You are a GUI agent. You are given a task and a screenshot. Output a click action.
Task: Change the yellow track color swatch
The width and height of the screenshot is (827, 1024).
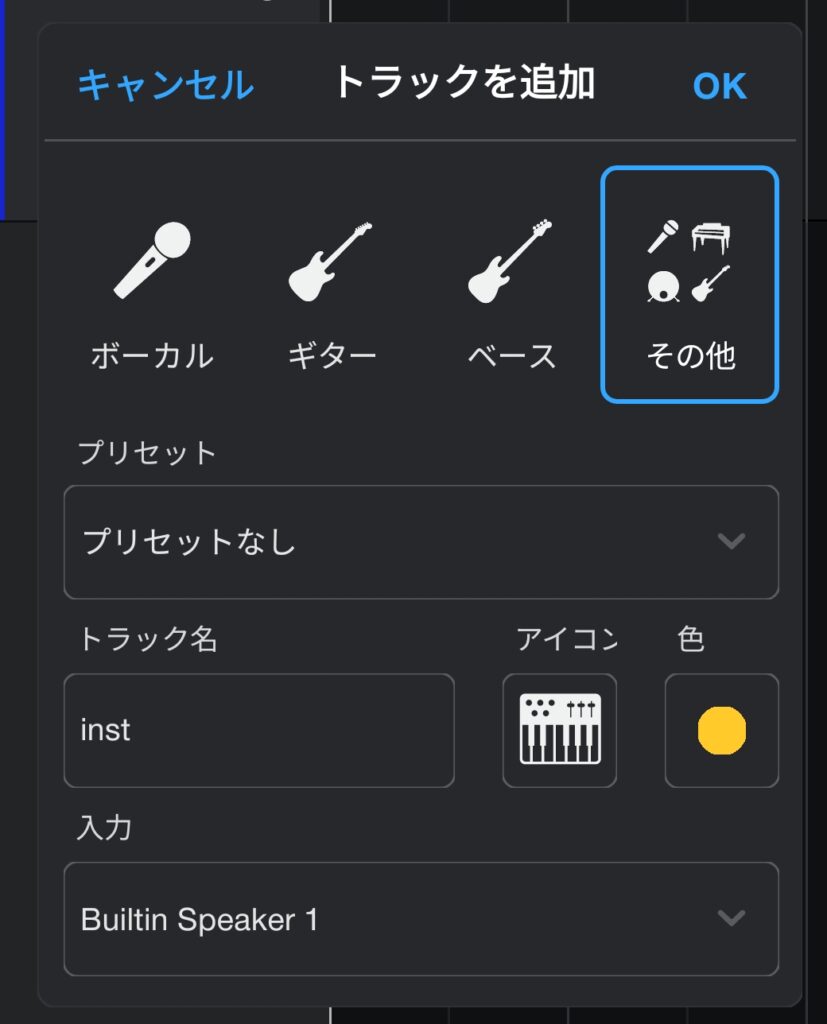(720, 729)
